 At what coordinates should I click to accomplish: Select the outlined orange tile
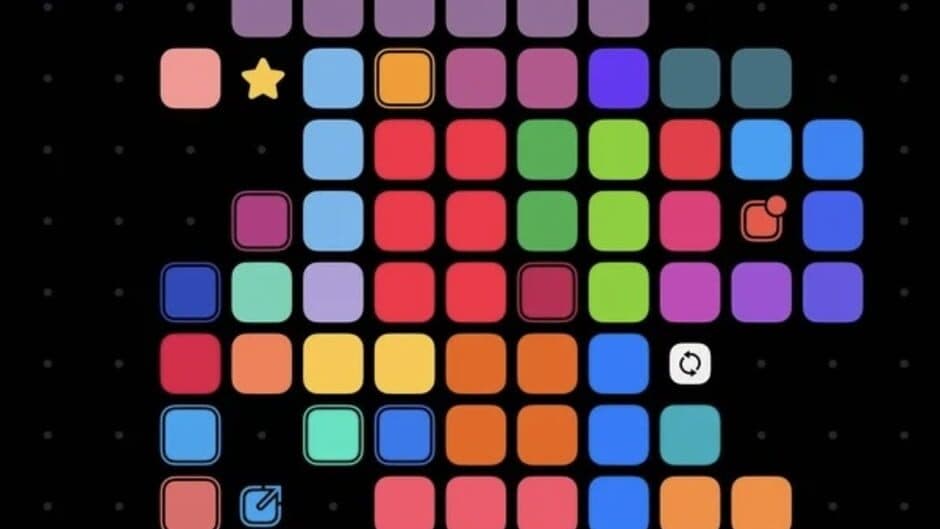tap(405, 78)
